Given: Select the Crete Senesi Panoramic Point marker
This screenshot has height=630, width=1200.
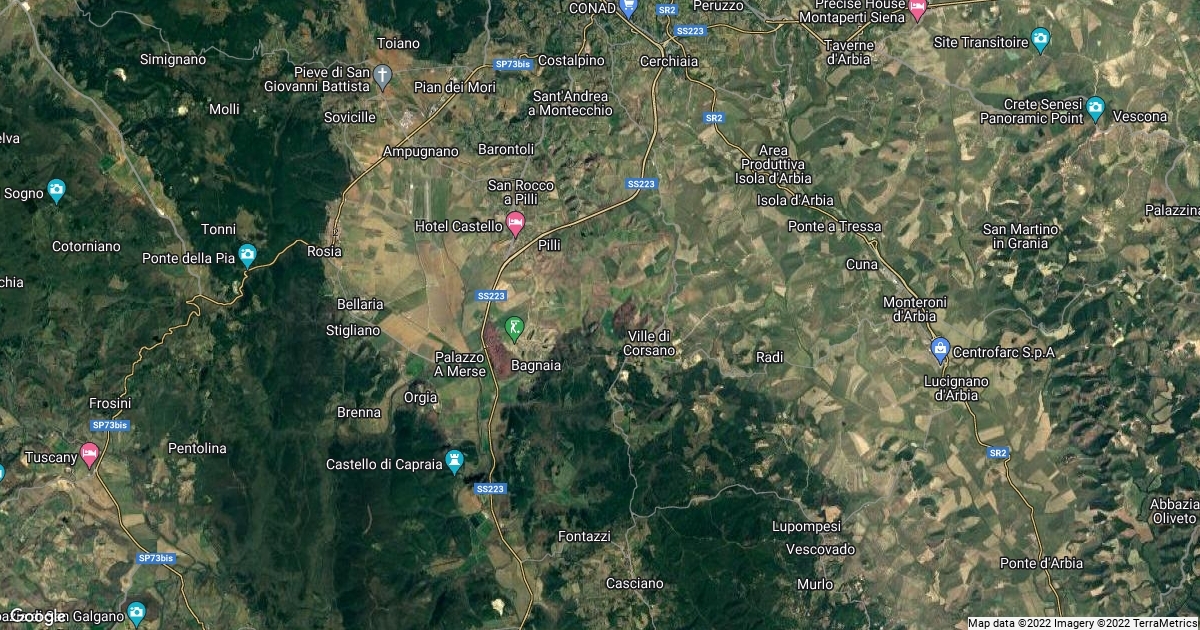Looking at the screenshot, I should pyautogui.click(x=1095, y=108).
